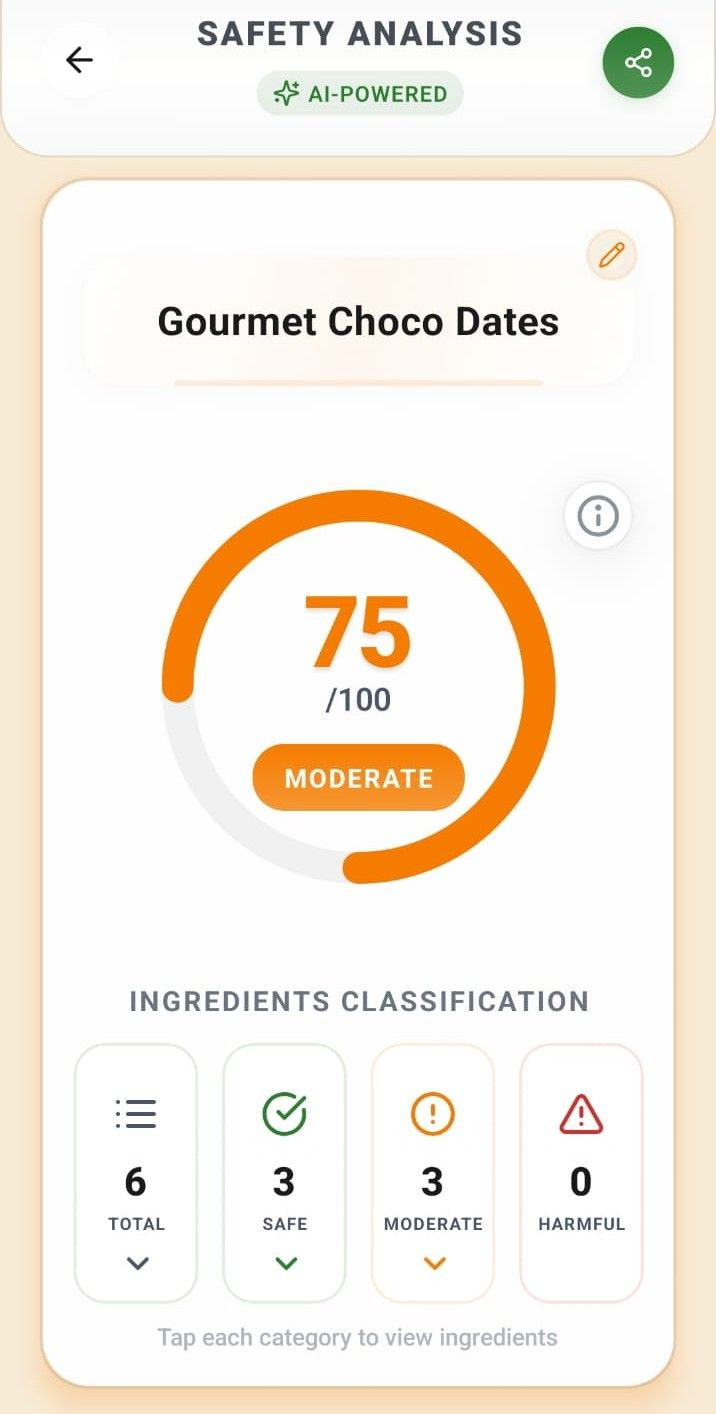The height and width of the screenshot is (1414, 716).
Task: Expand the Safe ingredients card
Action: [x=285, y=1173]
